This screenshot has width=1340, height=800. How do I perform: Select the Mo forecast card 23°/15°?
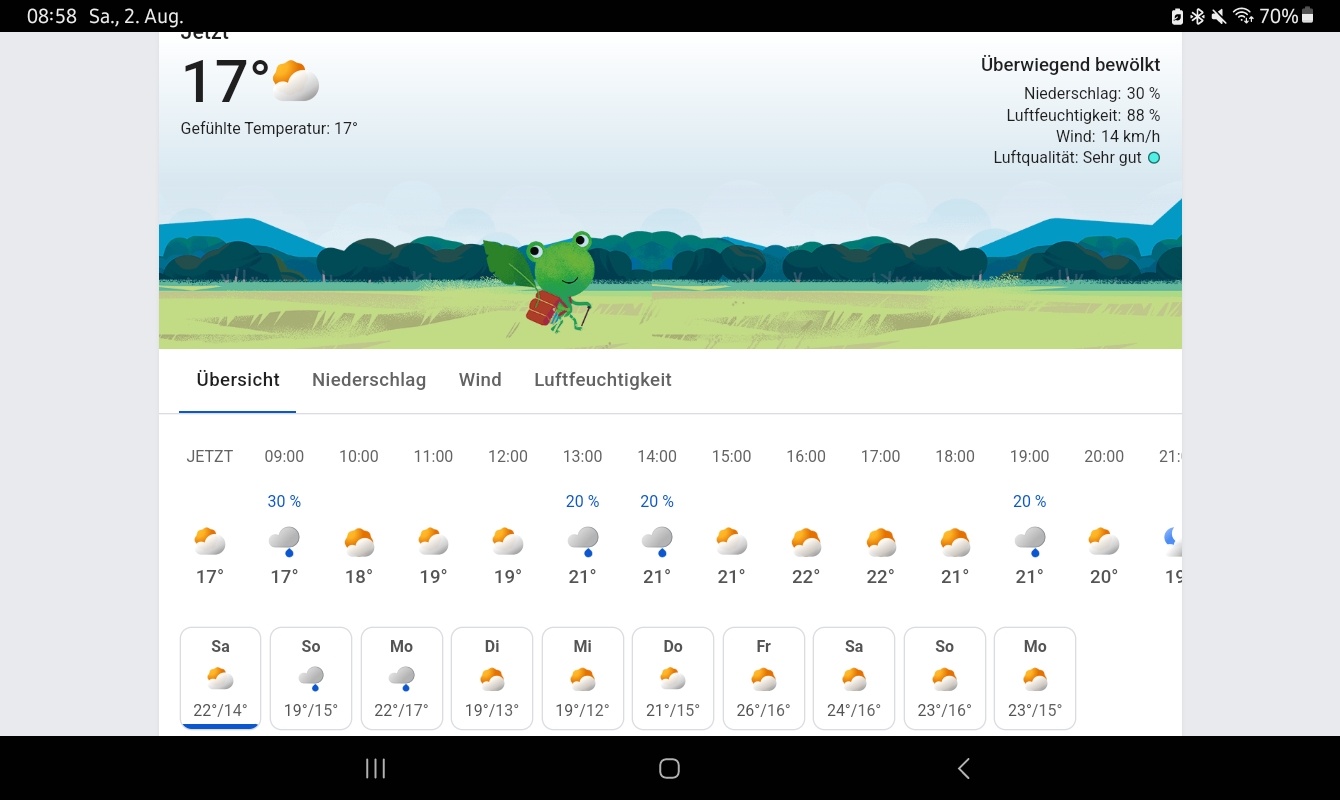click(1035, 678)
